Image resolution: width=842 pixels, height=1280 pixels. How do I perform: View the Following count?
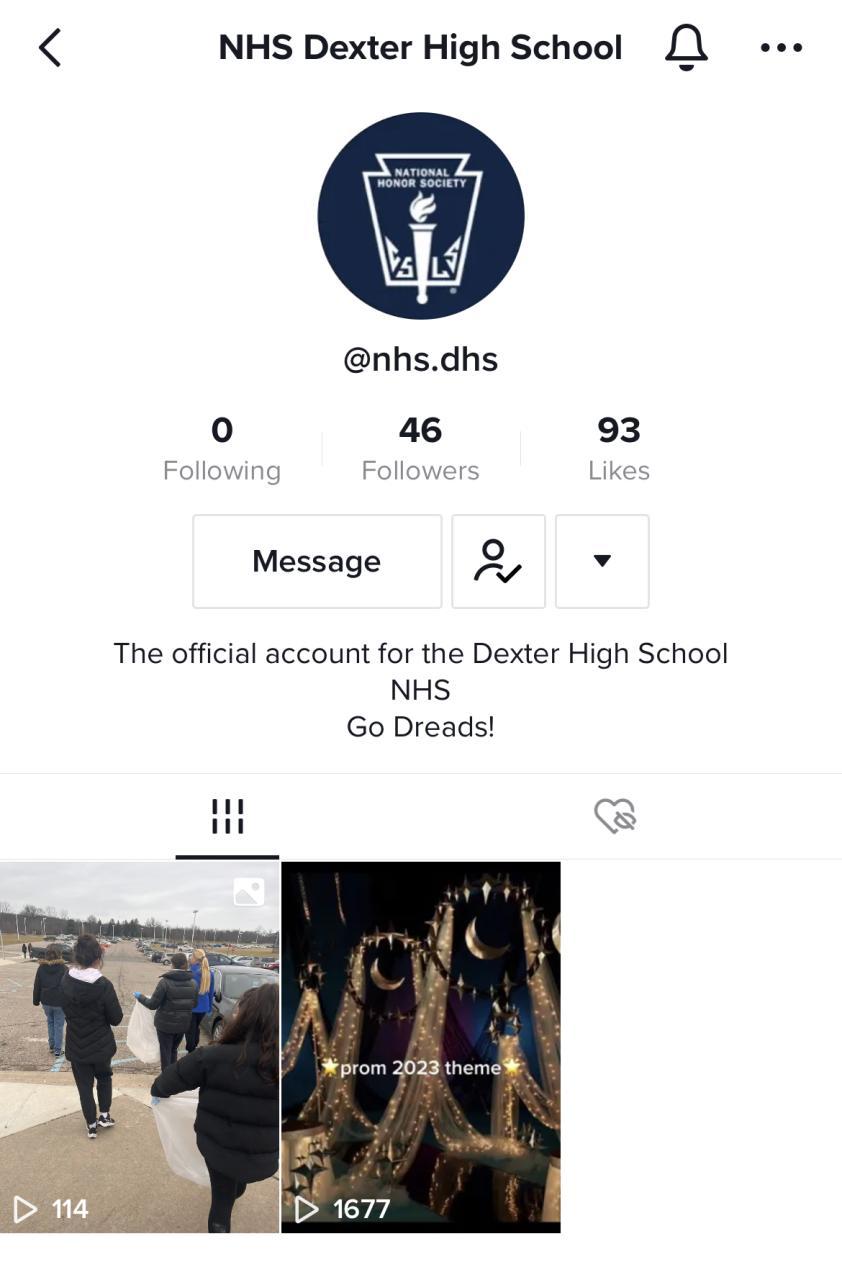(221, 448)
